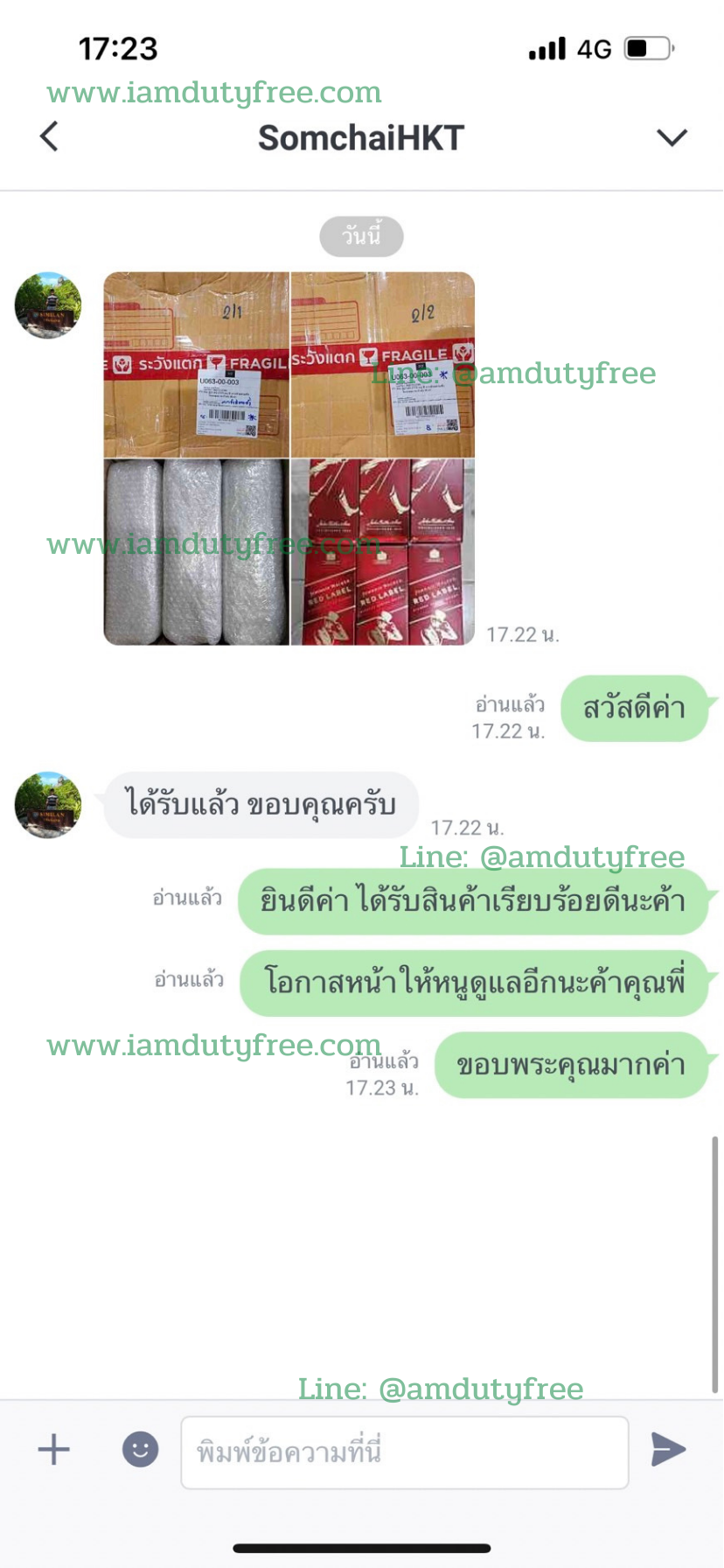Viewport: 724px width, 1568px height.
Task: Open the attachment plus menu
Action: click(53, 1449)
